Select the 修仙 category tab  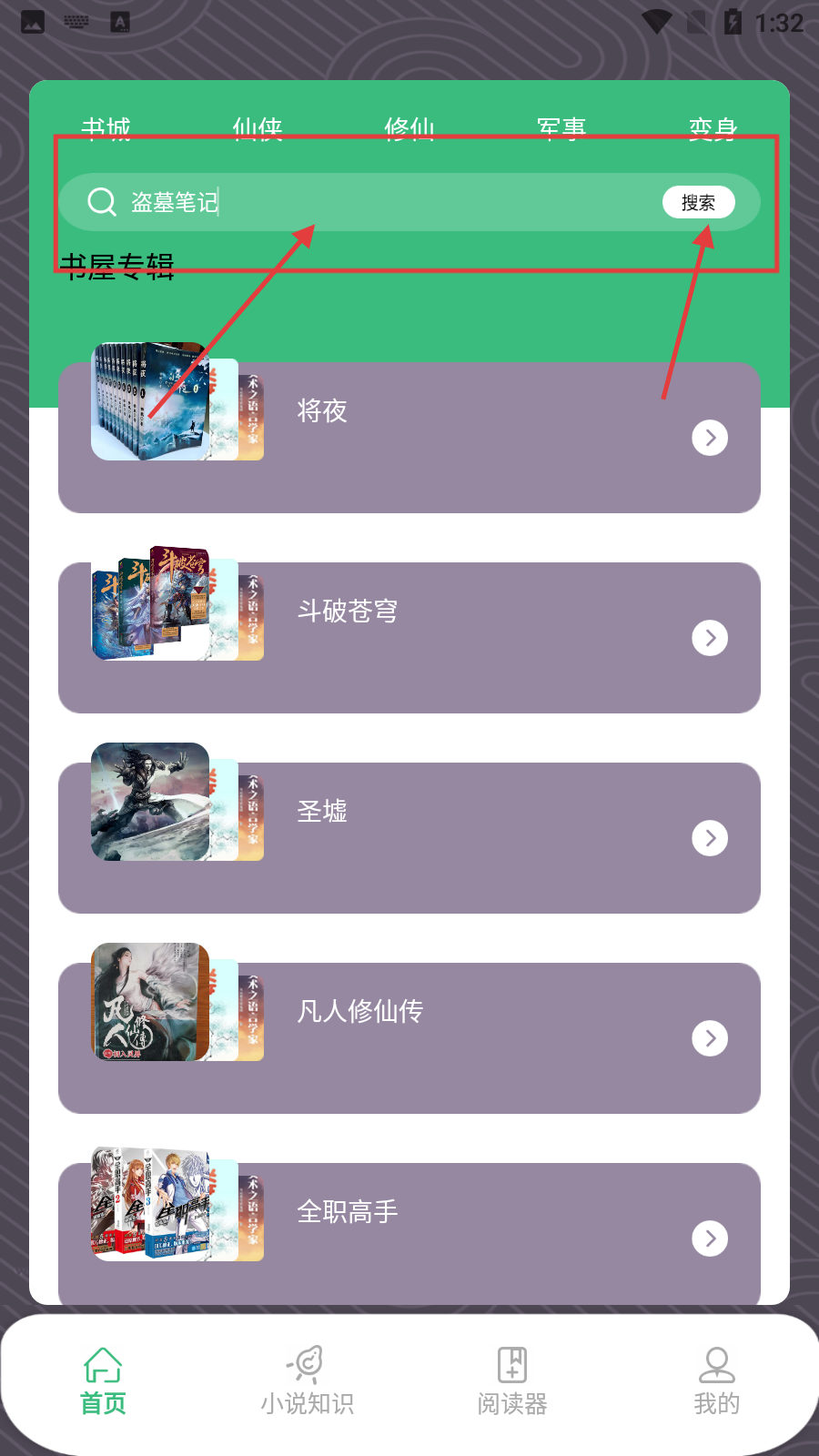click(x=409, y=127)
